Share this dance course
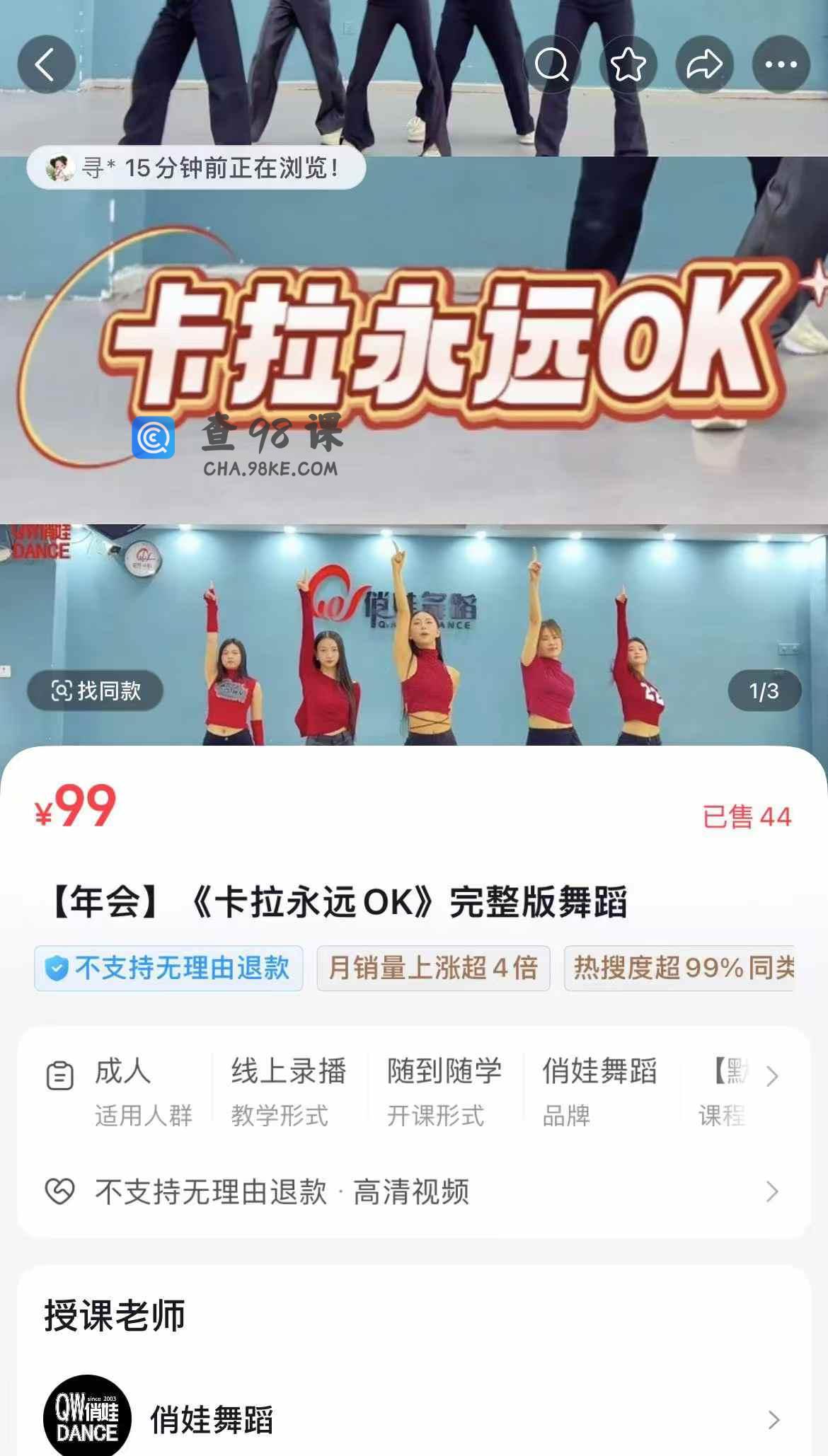Image resolution: width=828 pixels, height=1456 pixels. point(705,64)
